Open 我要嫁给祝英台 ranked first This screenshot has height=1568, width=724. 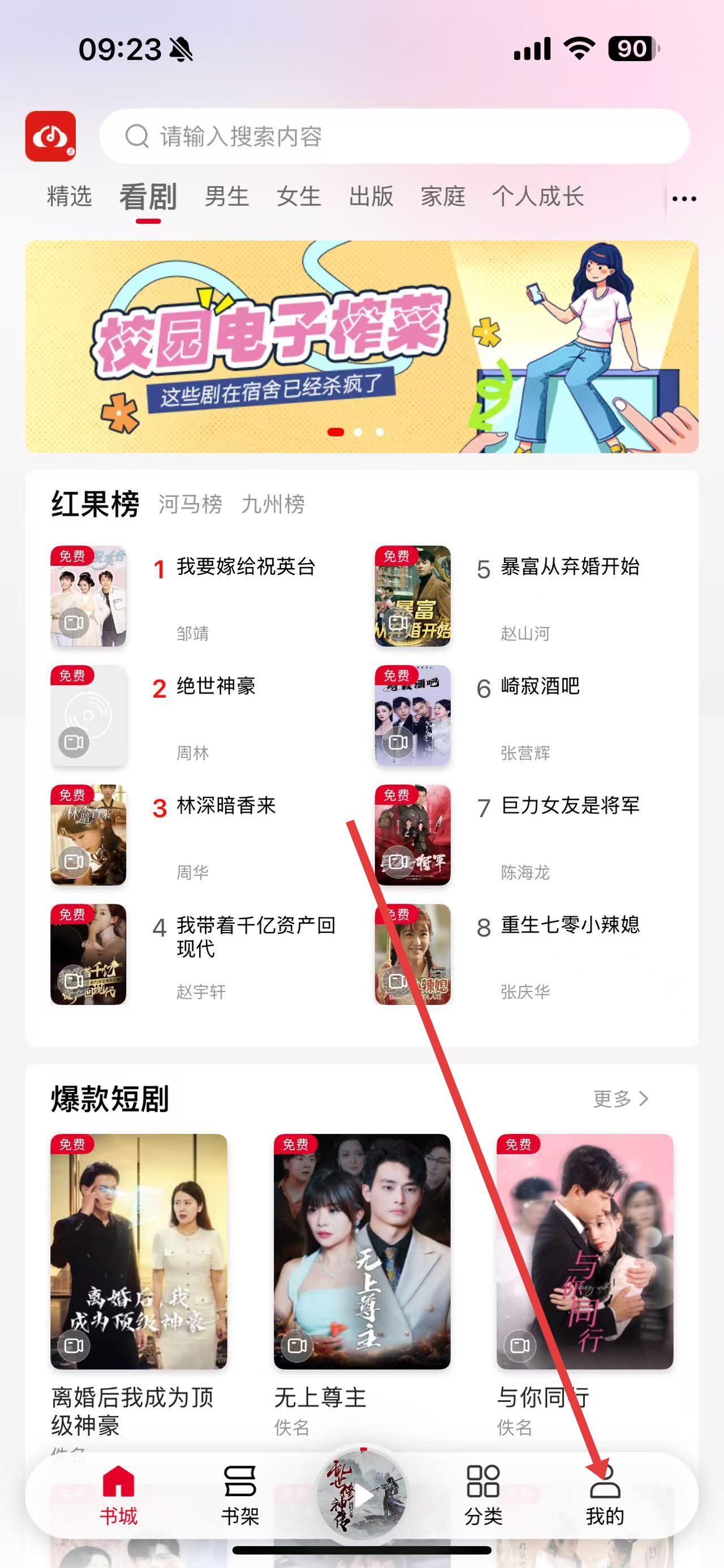point(245,567)
